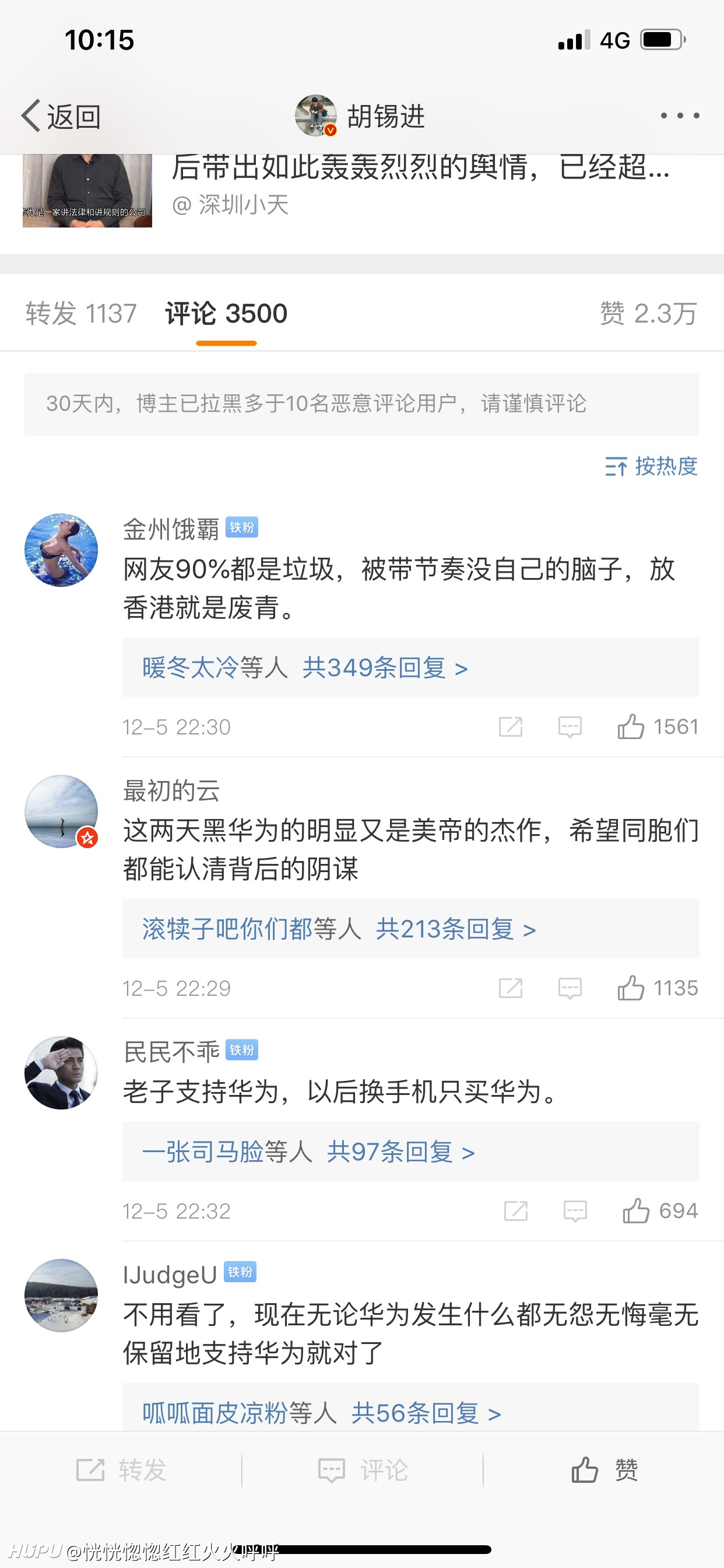Image resolution: width=724 pixels, height=1568 pixels.
Task: Expand the 97 replies to 民民不乖
Action: point(410,1151)
